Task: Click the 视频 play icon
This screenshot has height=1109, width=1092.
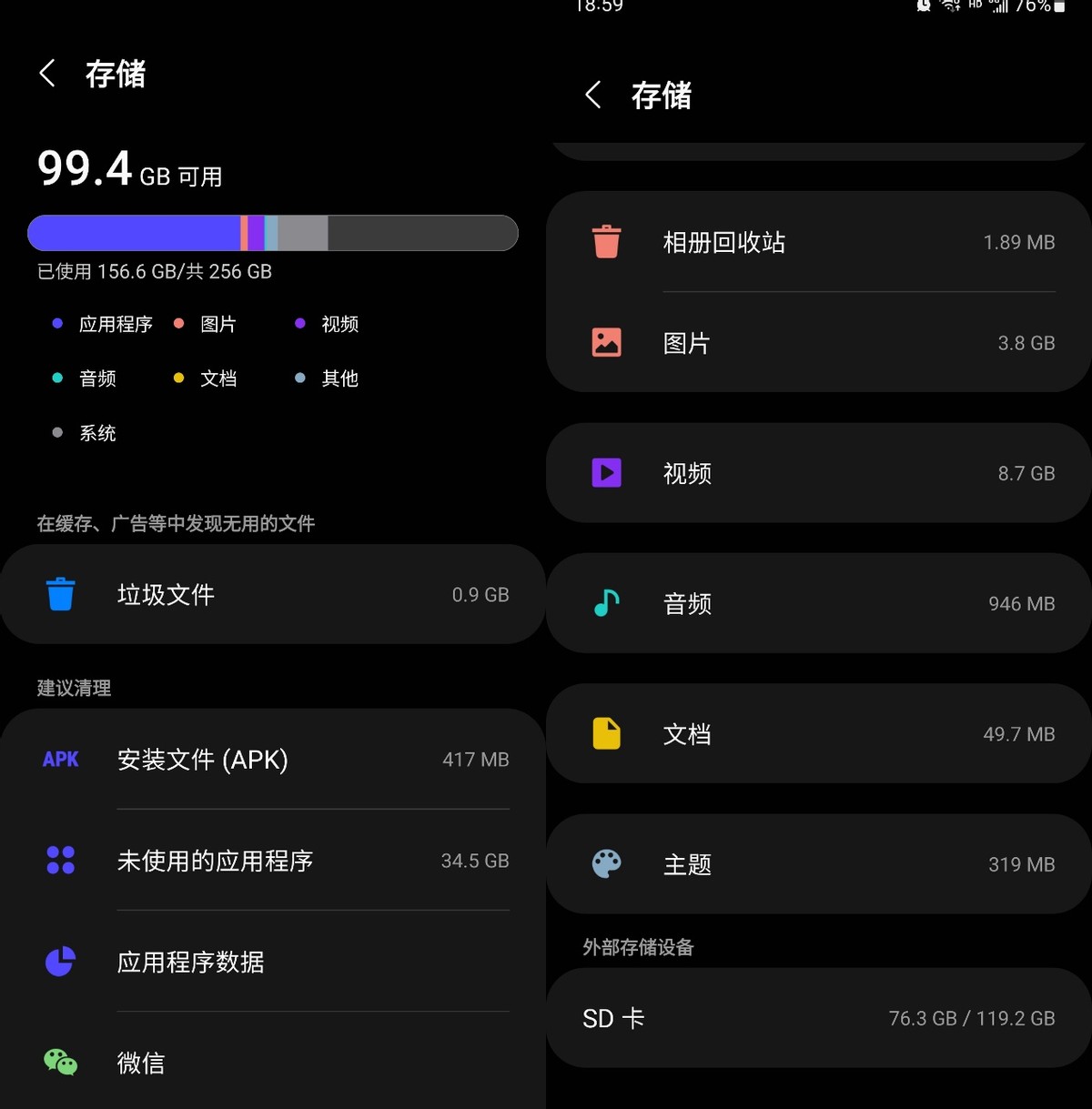Action: pyautogui.click(x=606, y=473)
